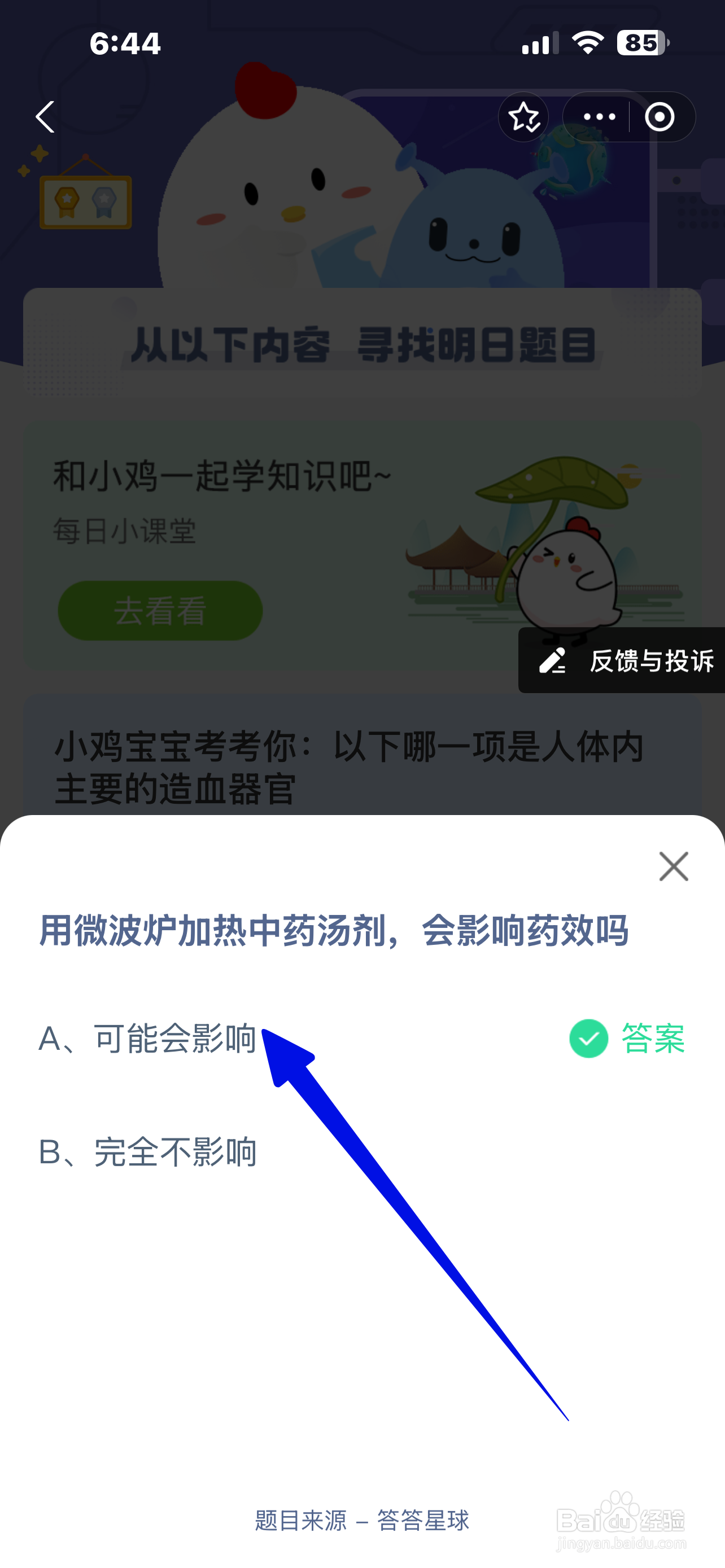Screen dimensions: 725x1568
Task: Open the mini-program more options (...) icon
Action: coord(599,117)
